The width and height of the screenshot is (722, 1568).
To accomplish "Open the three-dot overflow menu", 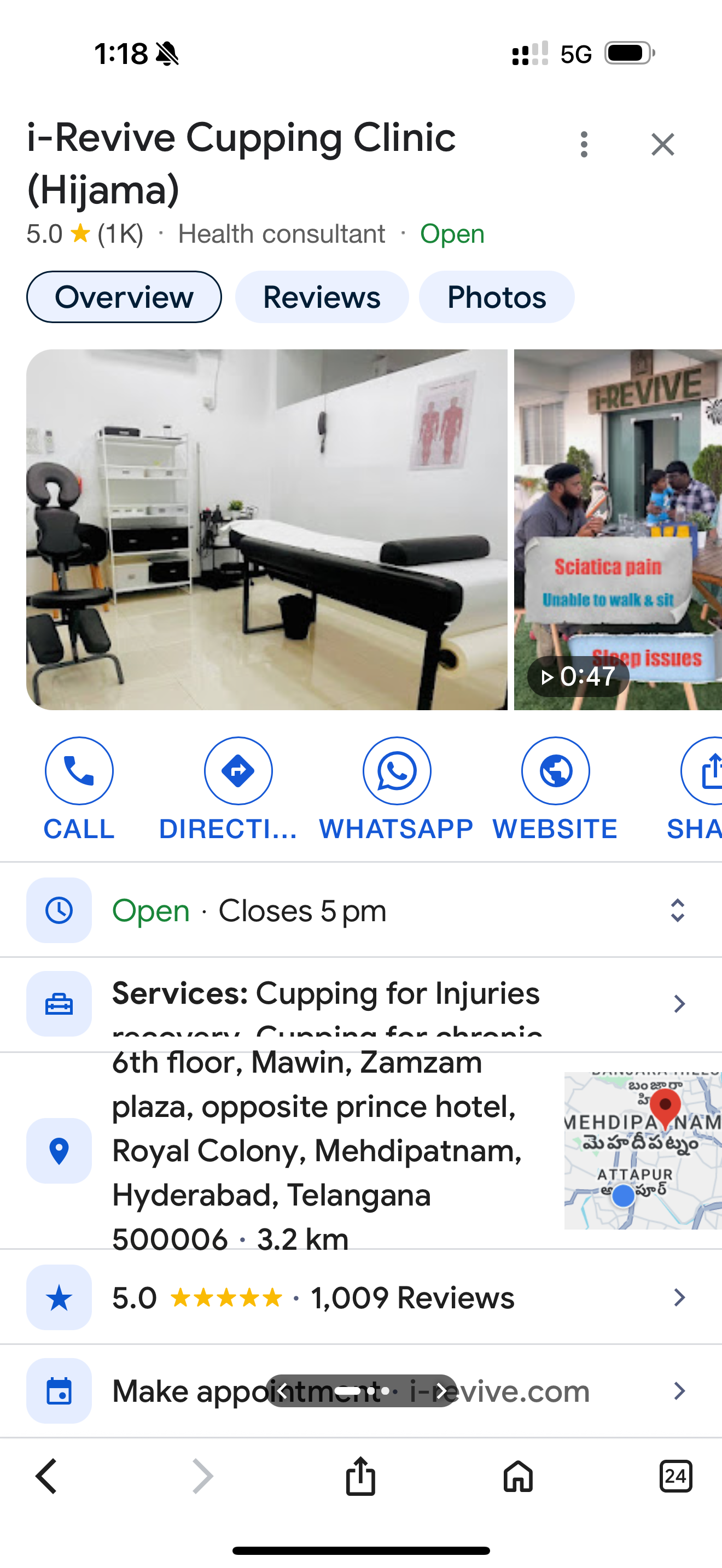I will pyautogui.click(x=584, y=144).
